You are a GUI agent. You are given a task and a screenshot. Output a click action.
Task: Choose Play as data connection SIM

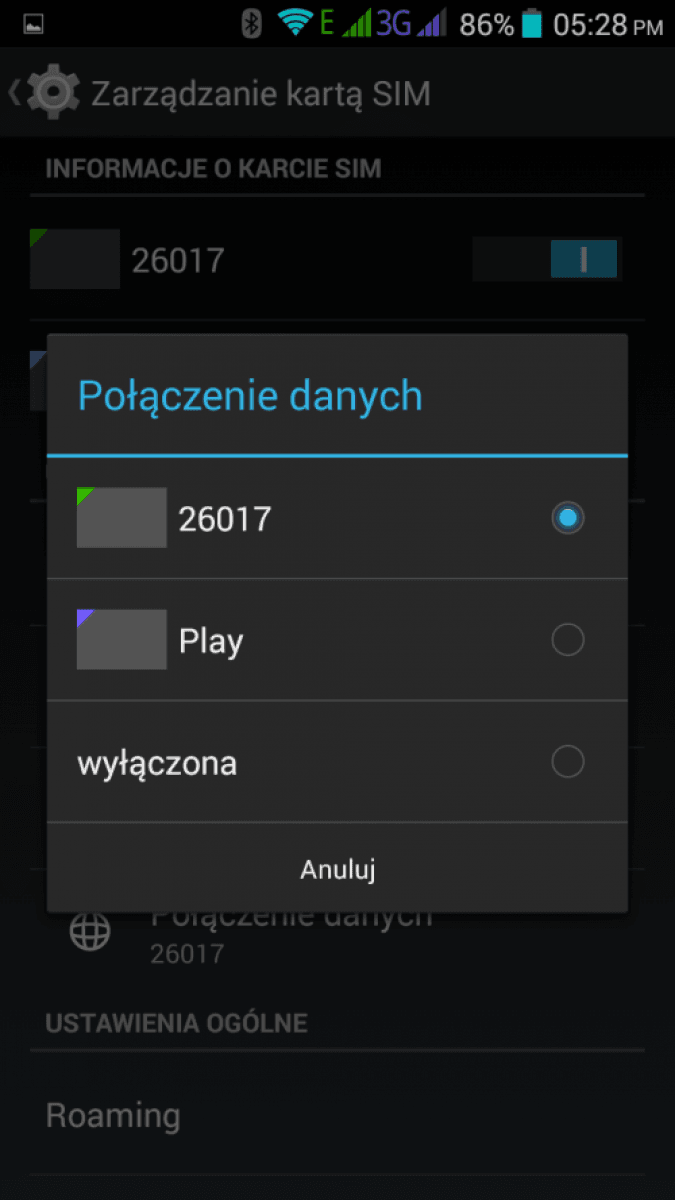tap(337, 640)
